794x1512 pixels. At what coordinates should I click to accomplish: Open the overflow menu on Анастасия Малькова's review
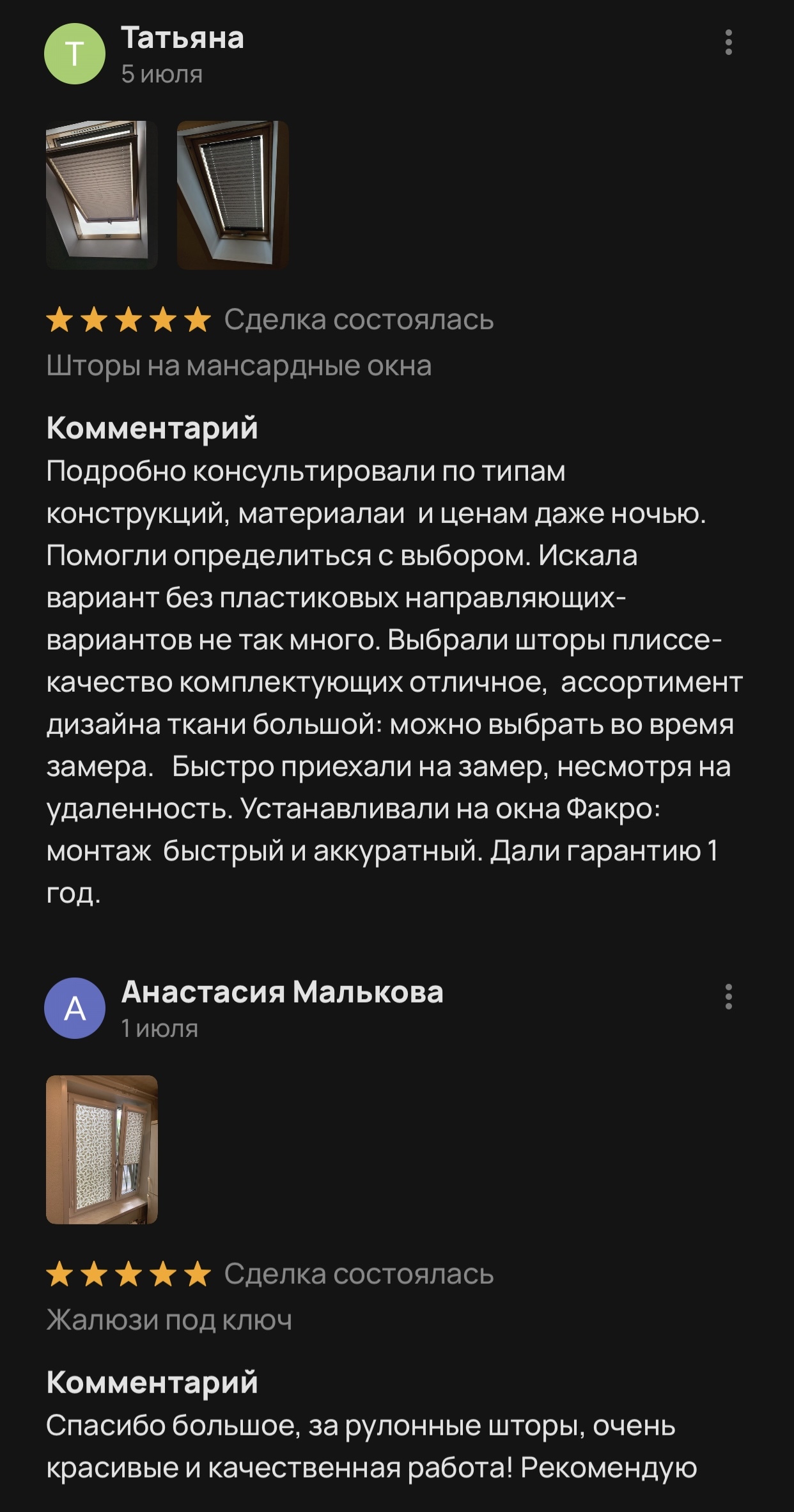[x=728, y=997]
